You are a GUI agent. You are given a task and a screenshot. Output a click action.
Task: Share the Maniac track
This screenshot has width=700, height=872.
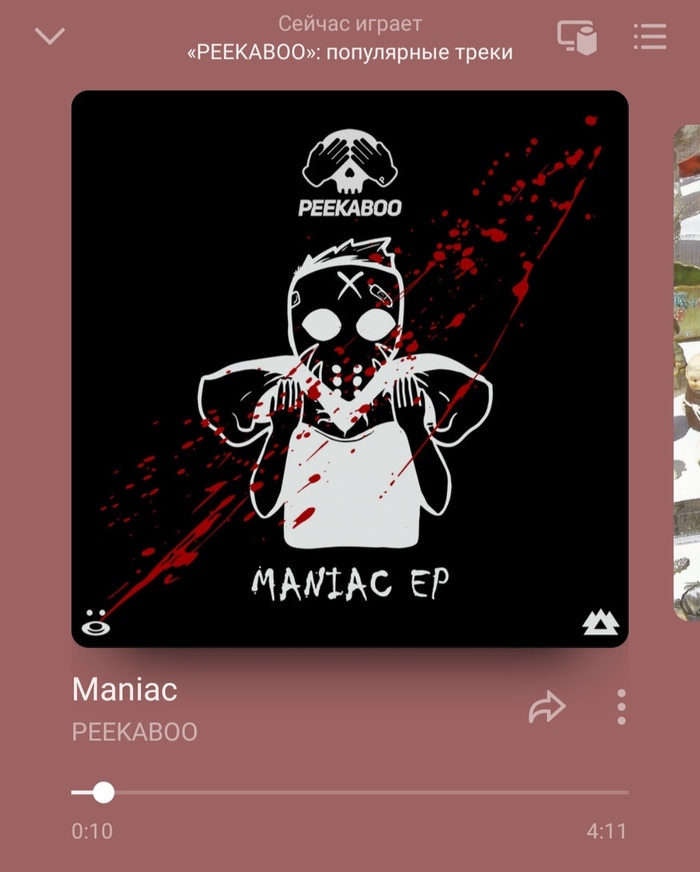[x=547, y=708]
